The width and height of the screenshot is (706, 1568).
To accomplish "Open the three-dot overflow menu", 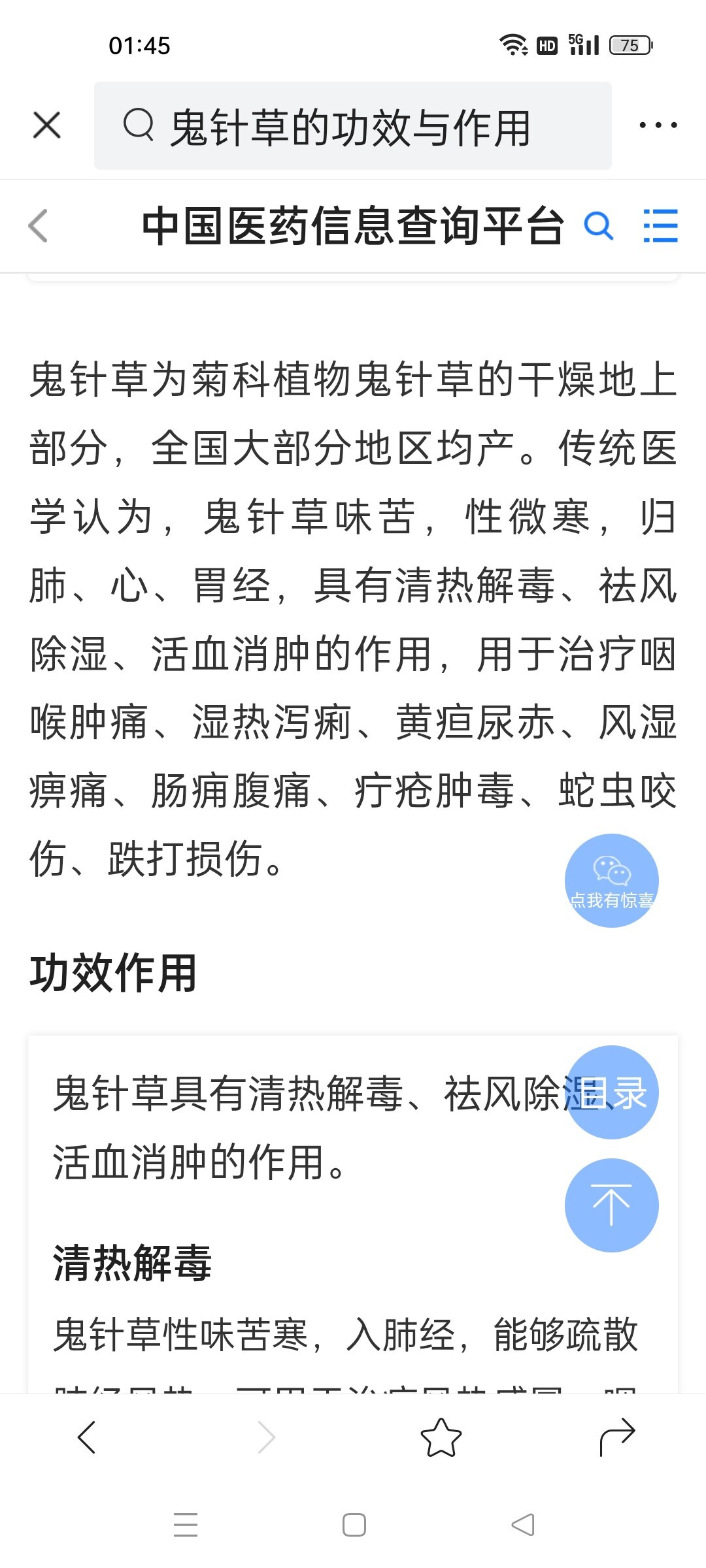I will tap(658, 125).
